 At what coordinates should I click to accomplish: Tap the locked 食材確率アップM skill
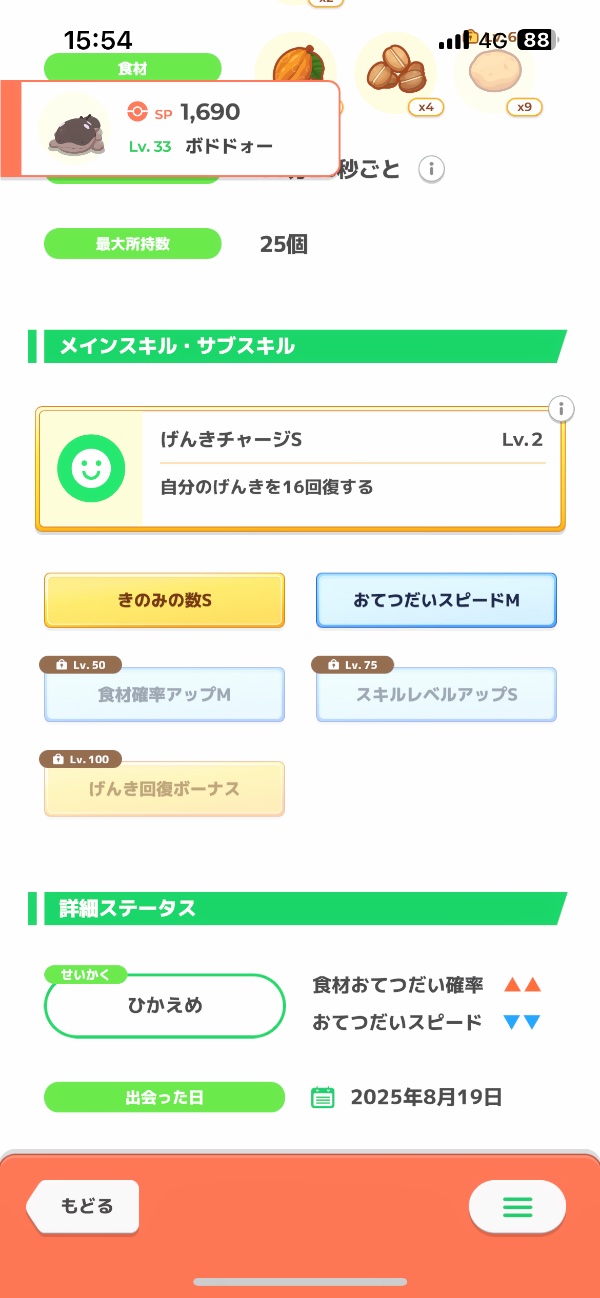pos(165,694)
